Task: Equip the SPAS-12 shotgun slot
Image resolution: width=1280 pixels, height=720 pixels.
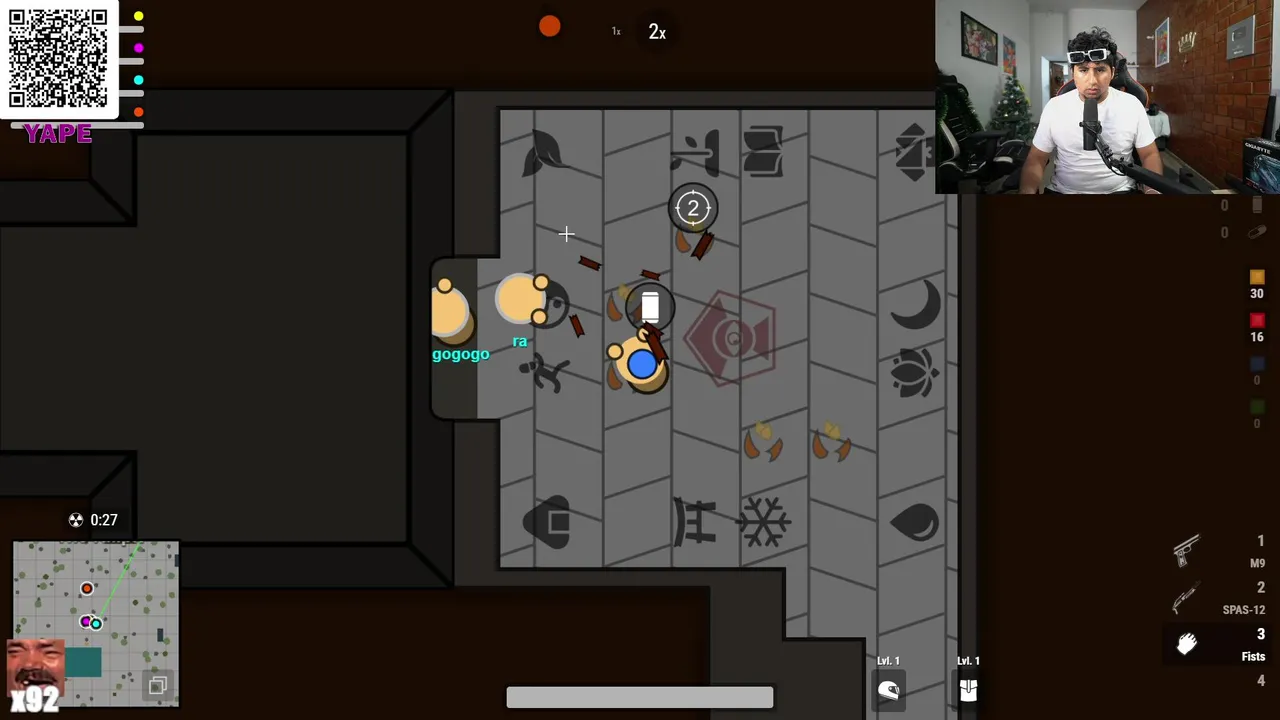Action: coord(1218,598)
